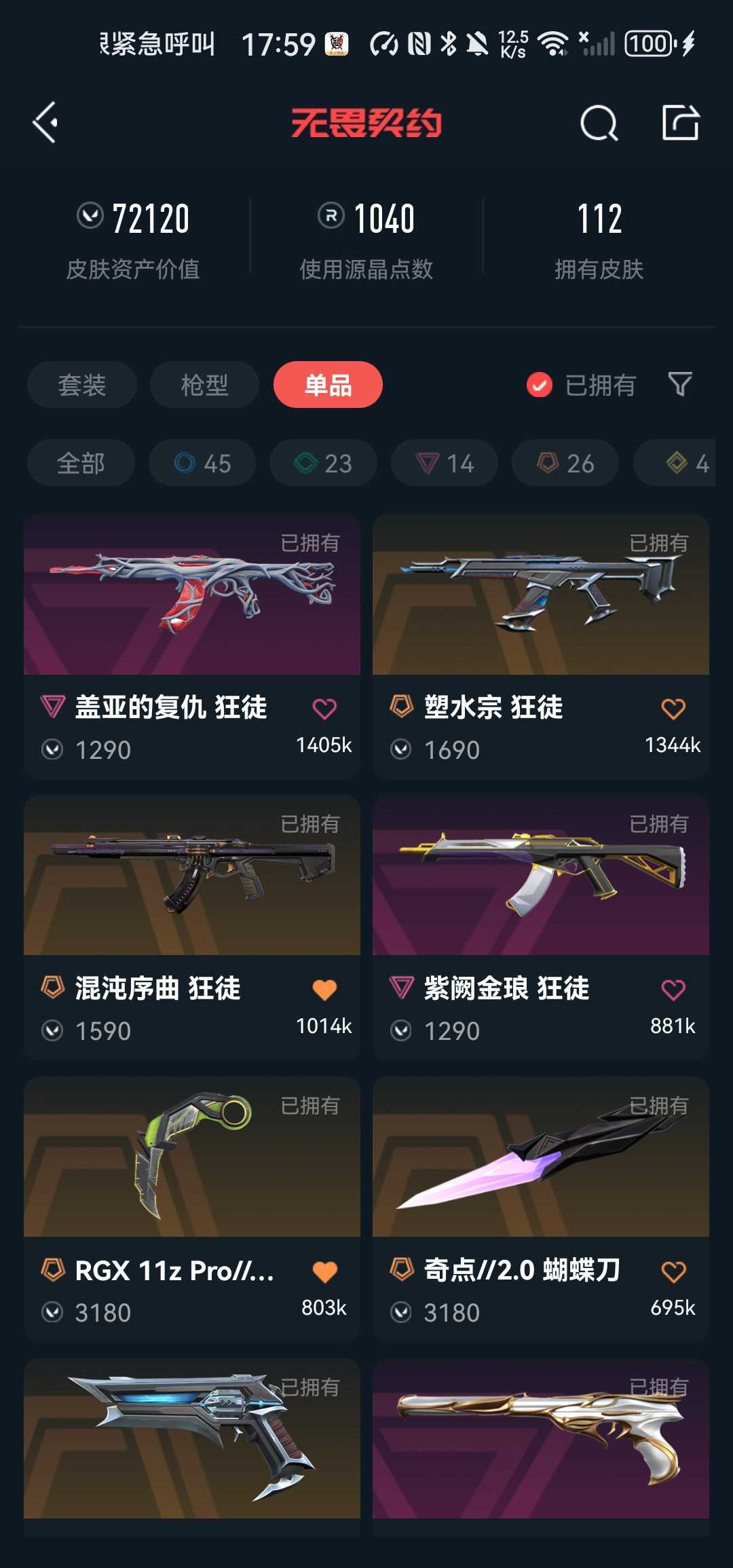Select the 单品 tab
The height and width of the screenshot is (1568, 733).
[328, 385]
